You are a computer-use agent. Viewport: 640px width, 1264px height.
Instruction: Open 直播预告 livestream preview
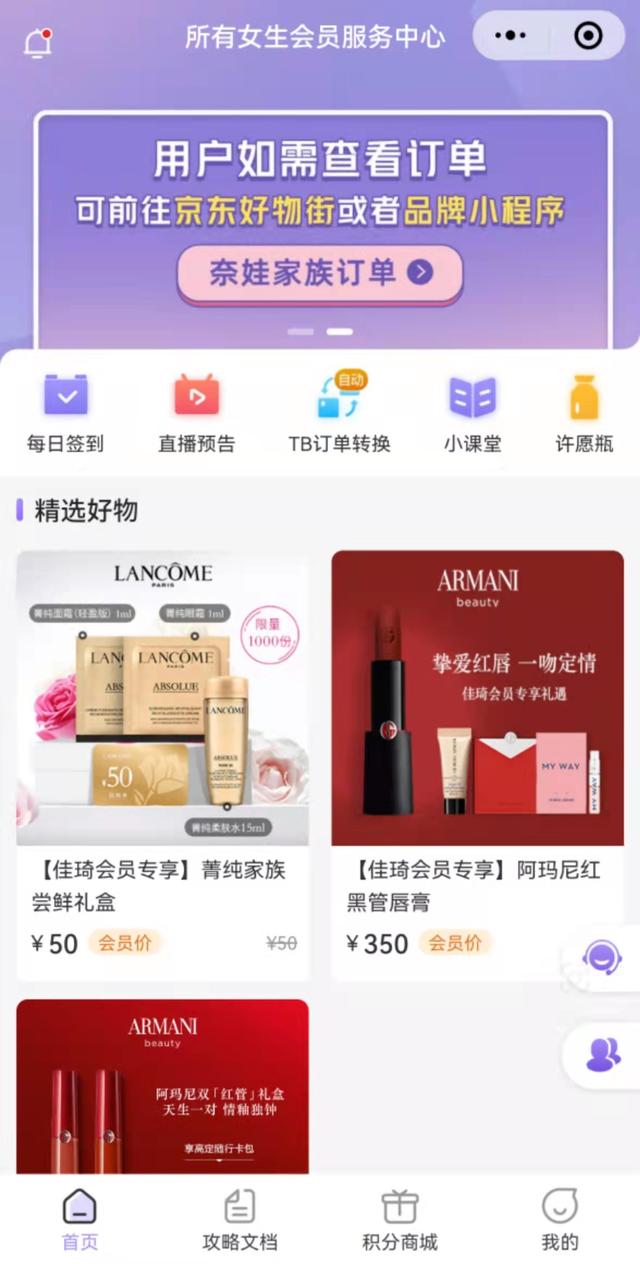tap(197, 413)
